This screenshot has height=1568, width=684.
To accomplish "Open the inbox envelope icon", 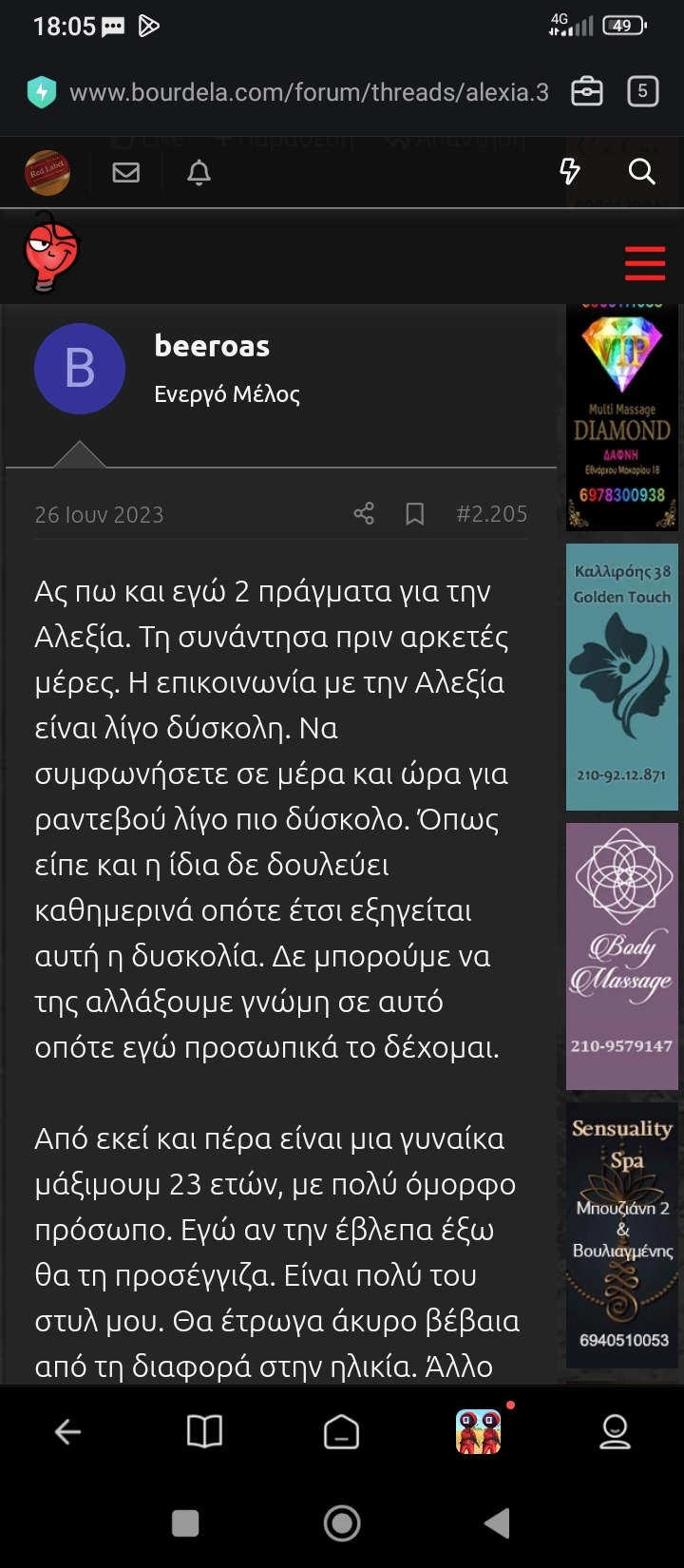I will pos(125,172).
